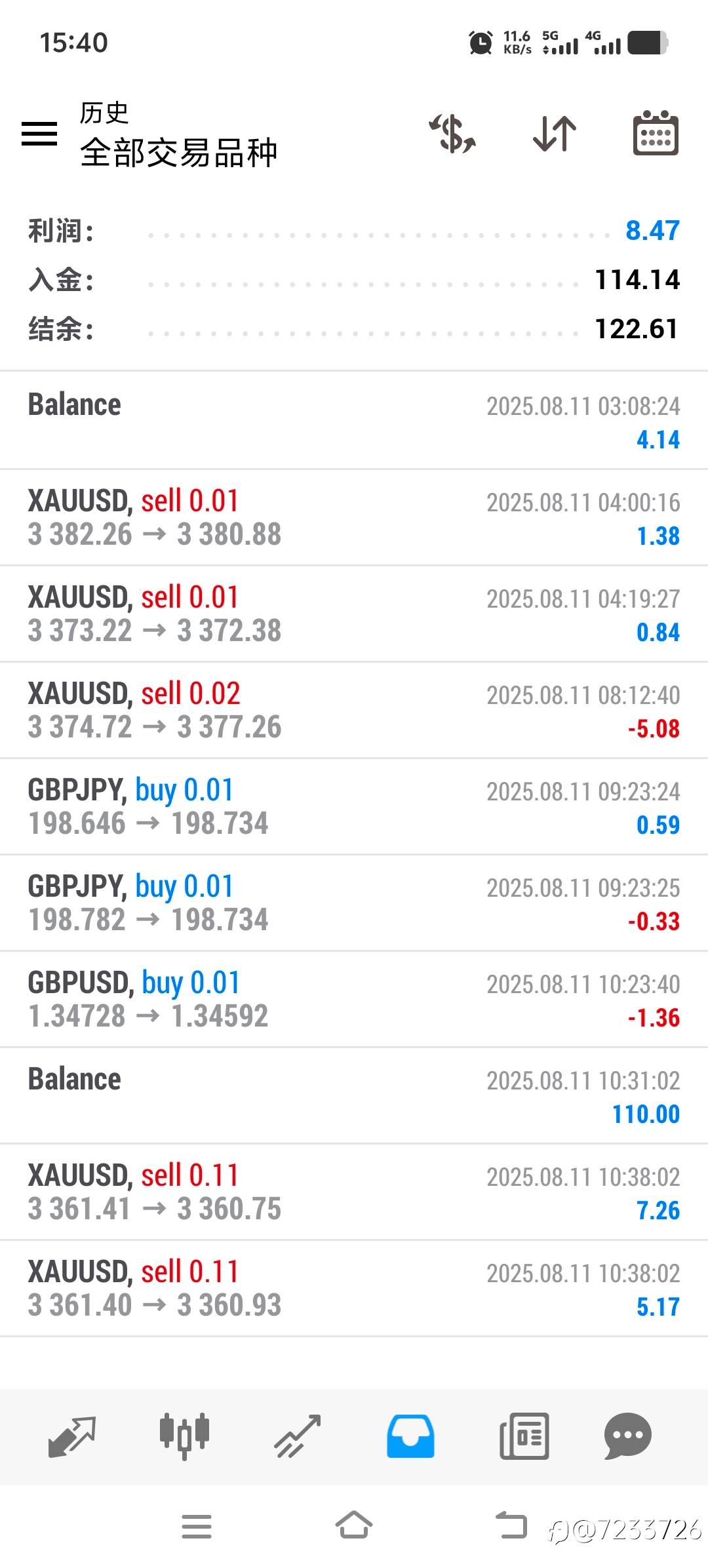This screenshot has width=708, height=1568.
Task: Tap the system home button
Action: tap(354, 1525)
